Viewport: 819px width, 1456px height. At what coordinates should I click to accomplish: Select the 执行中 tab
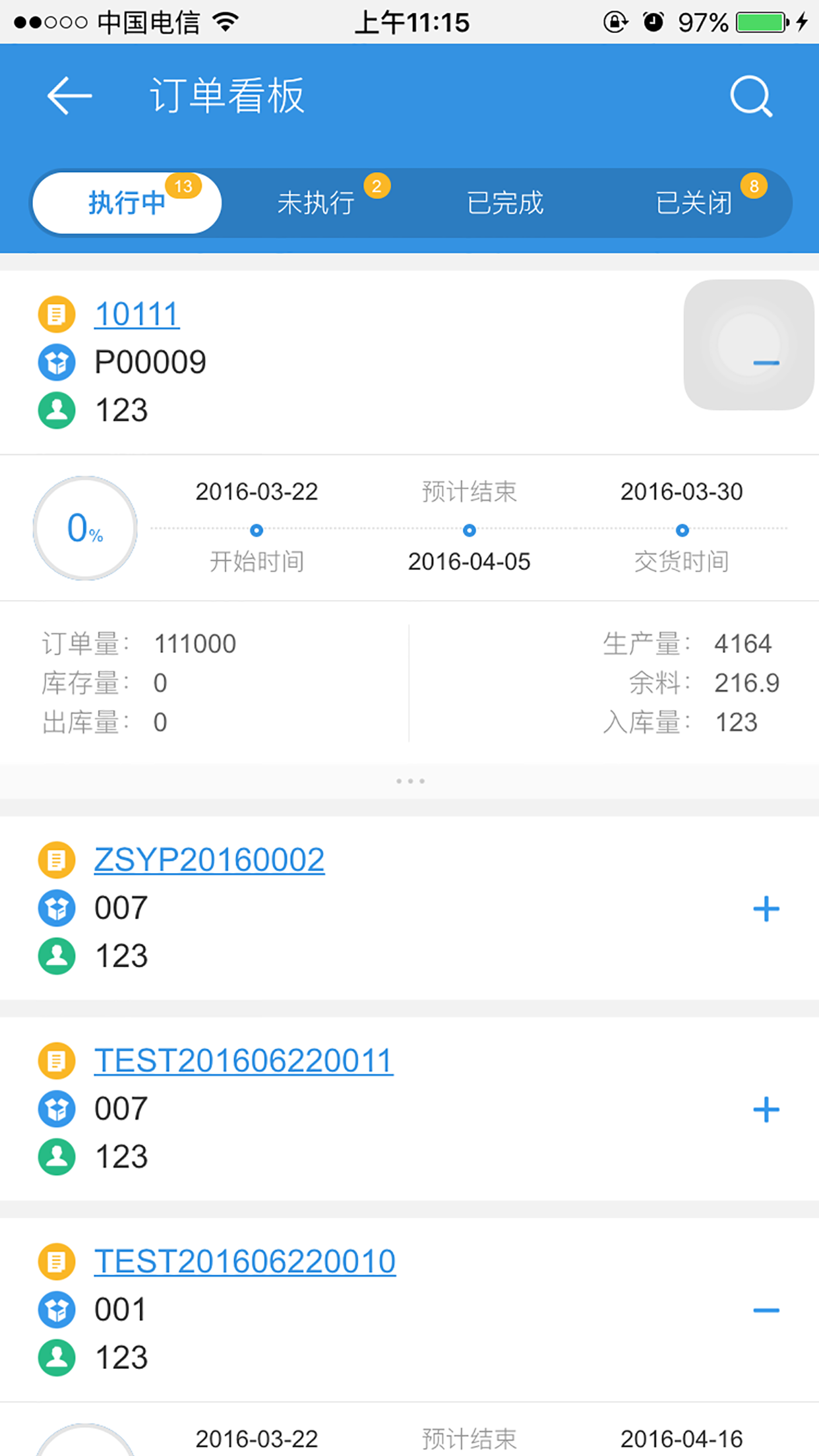[127, 202]
